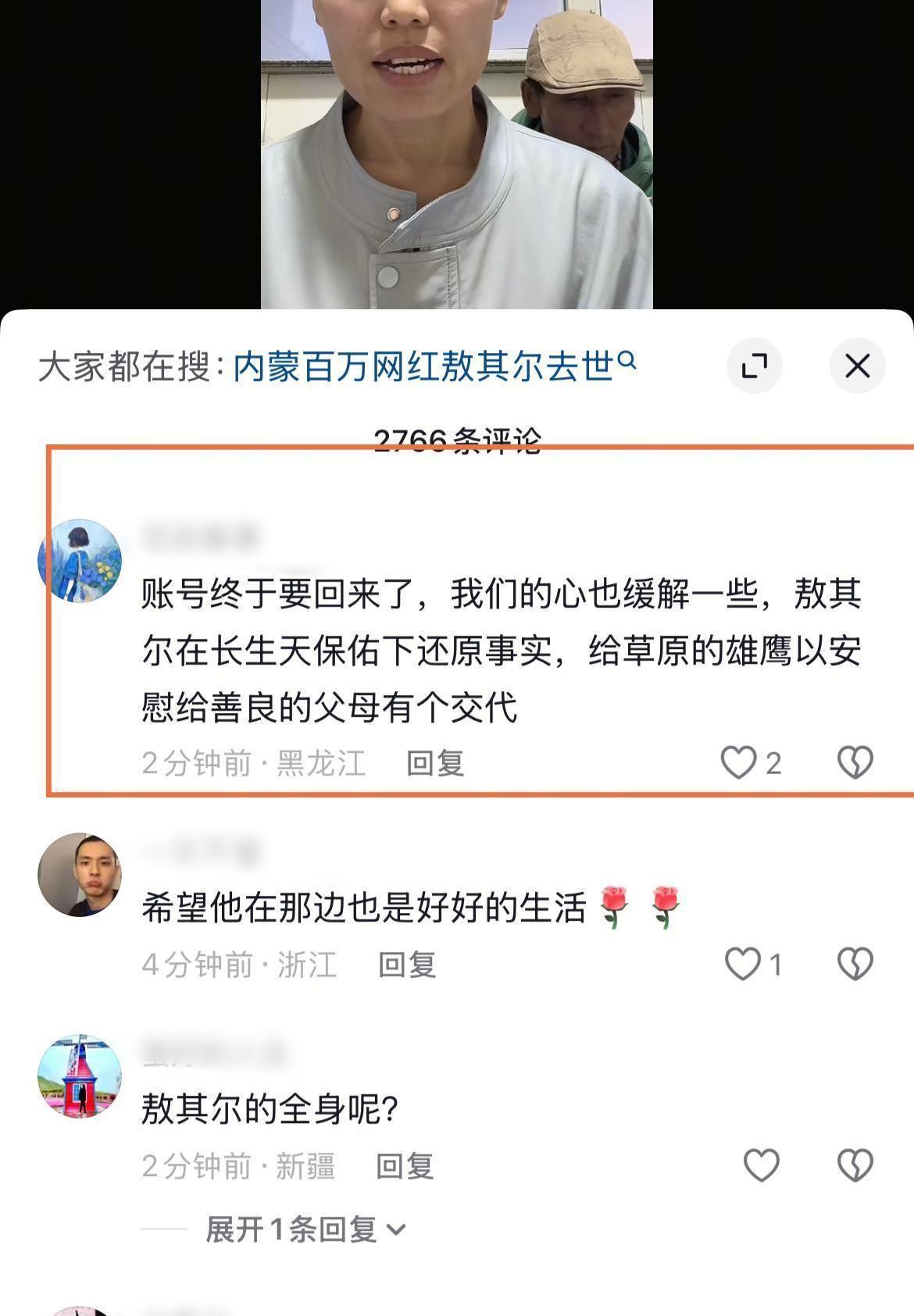The image size is (914, 1316).
Task: Open the profile avatar of the 黑龙江 commenter
Action: coord(80,561)
